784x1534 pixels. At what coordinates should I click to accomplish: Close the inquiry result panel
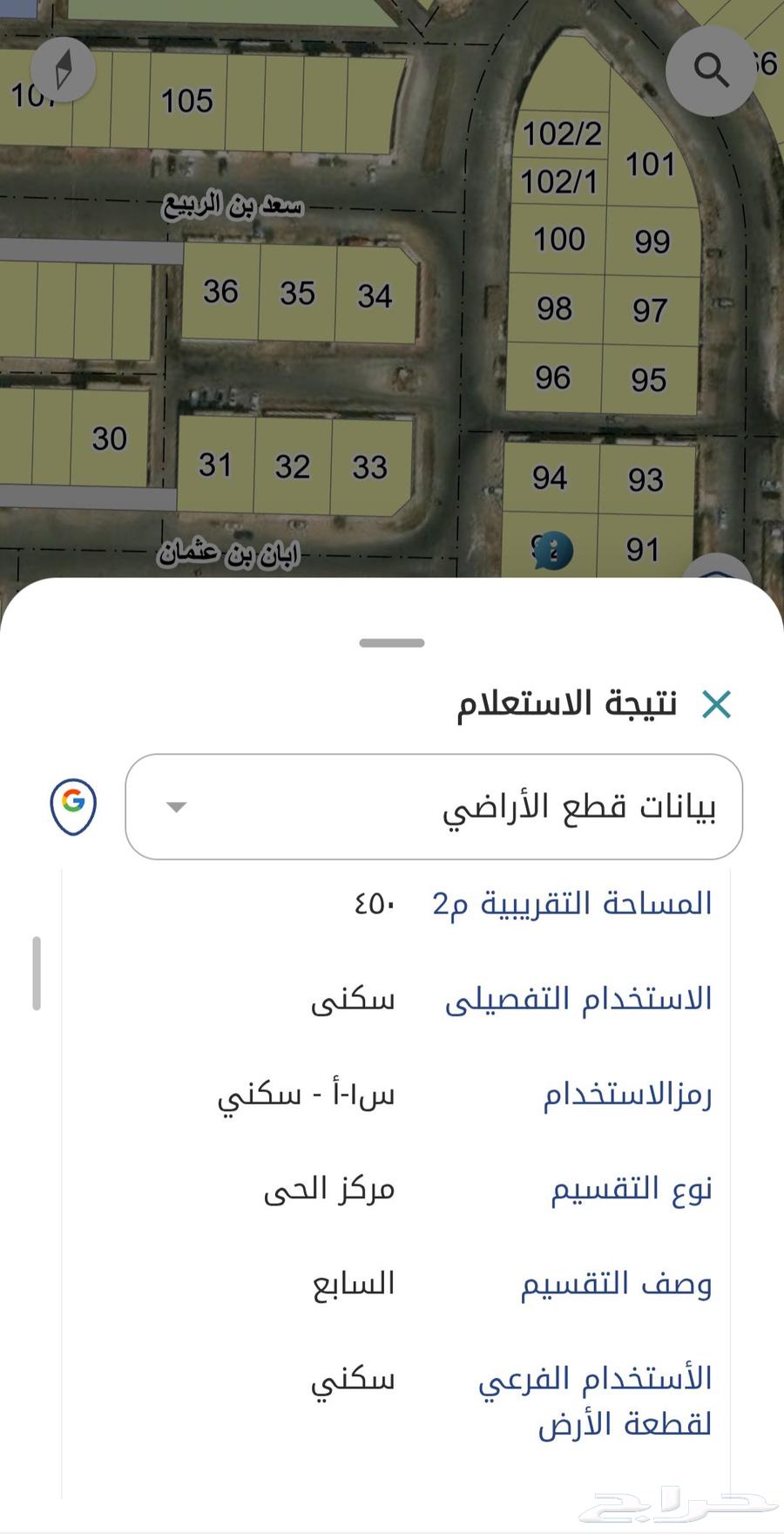click(716, 704)
